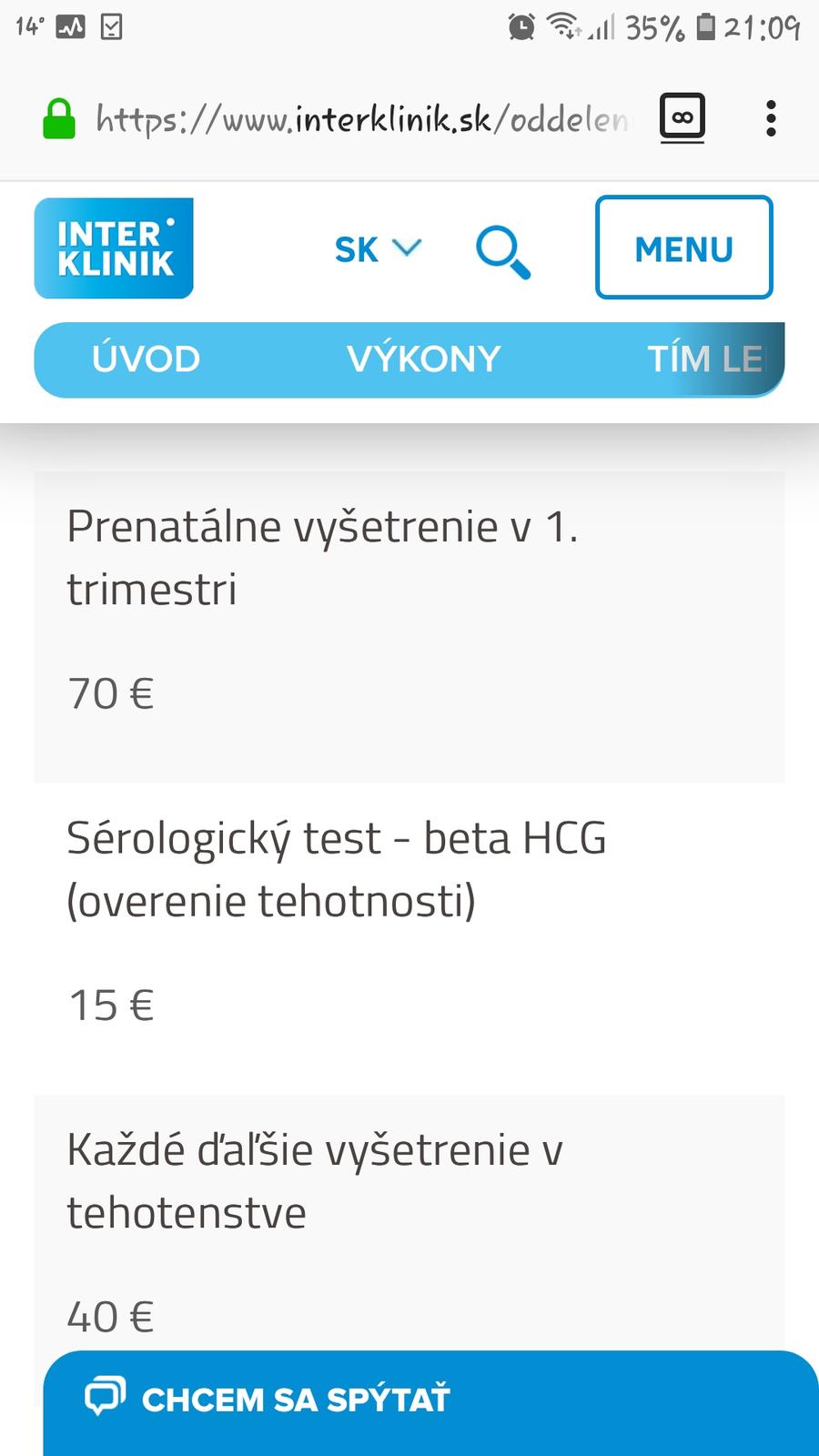Viewport: 819px width, 1456px height.
Task: Open the browser overflow menu
Action: (771, 118)
